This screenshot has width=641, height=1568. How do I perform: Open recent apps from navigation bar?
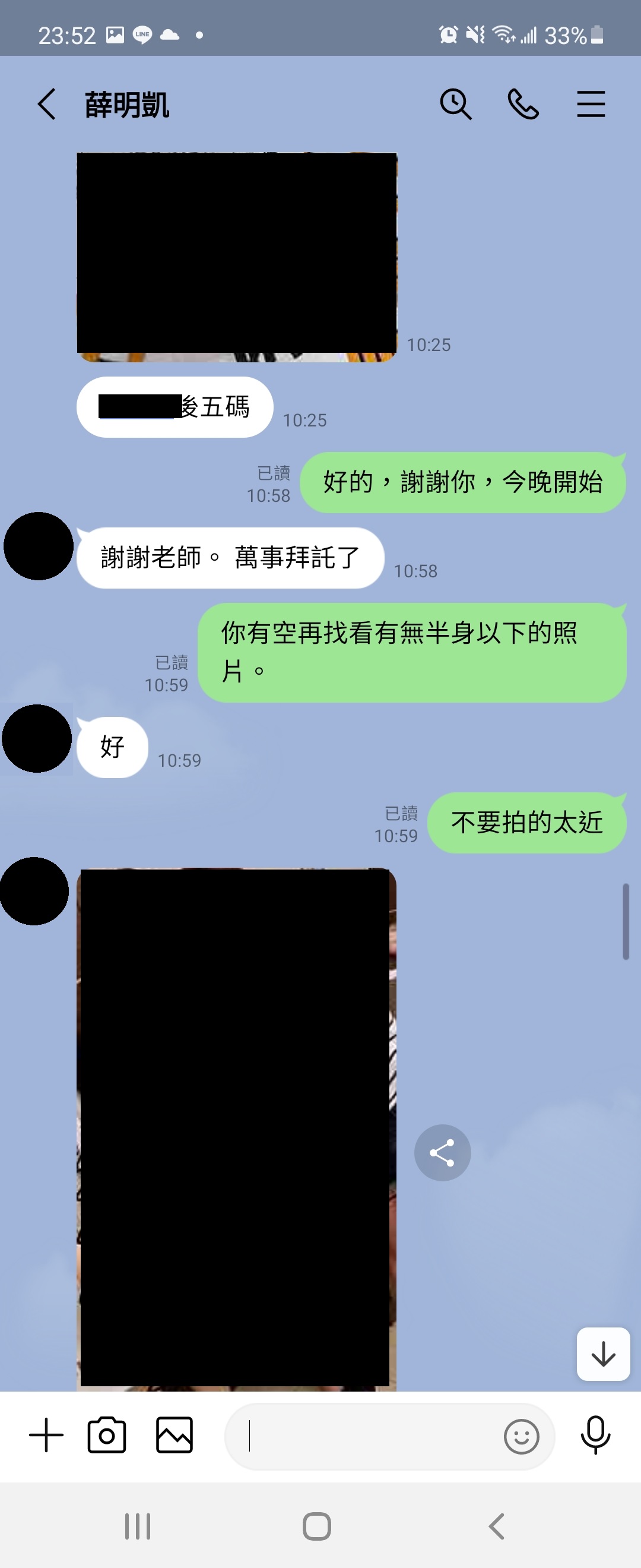[x=138, y=1526]
